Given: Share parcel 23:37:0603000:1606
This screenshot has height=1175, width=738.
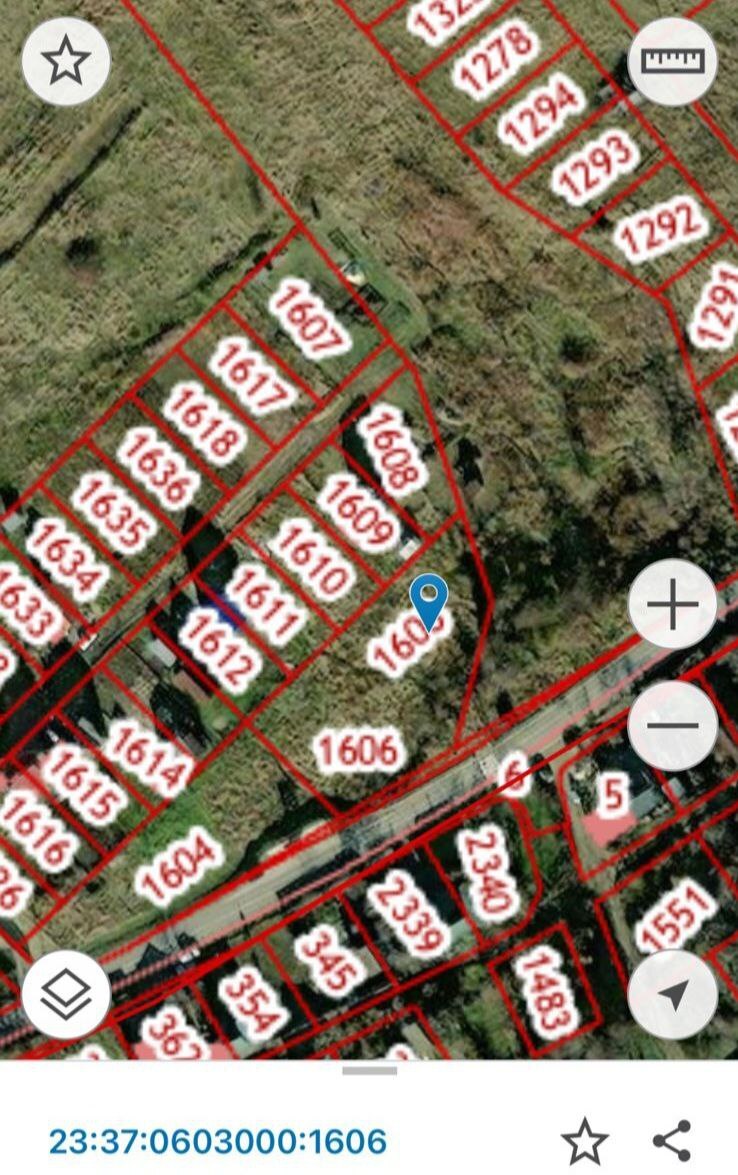Looking at the screenshot, I should [x=672, y=1141].
